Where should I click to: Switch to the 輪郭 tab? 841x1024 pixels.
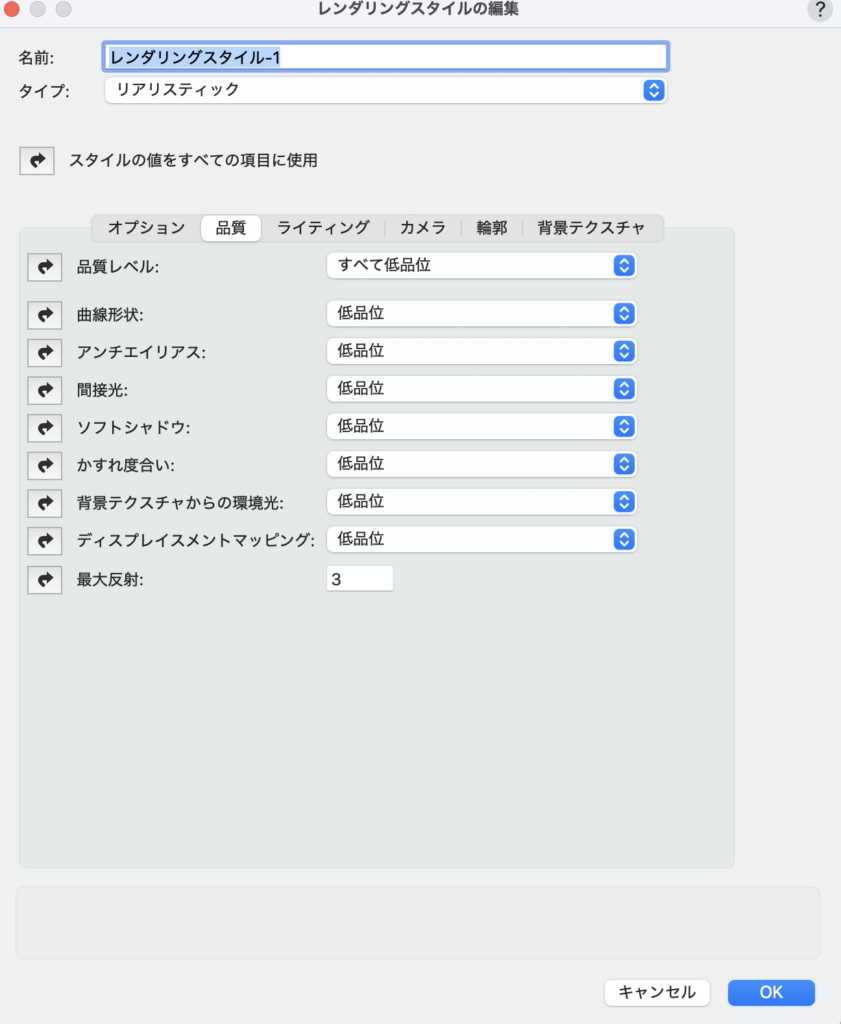coord(491,228)
